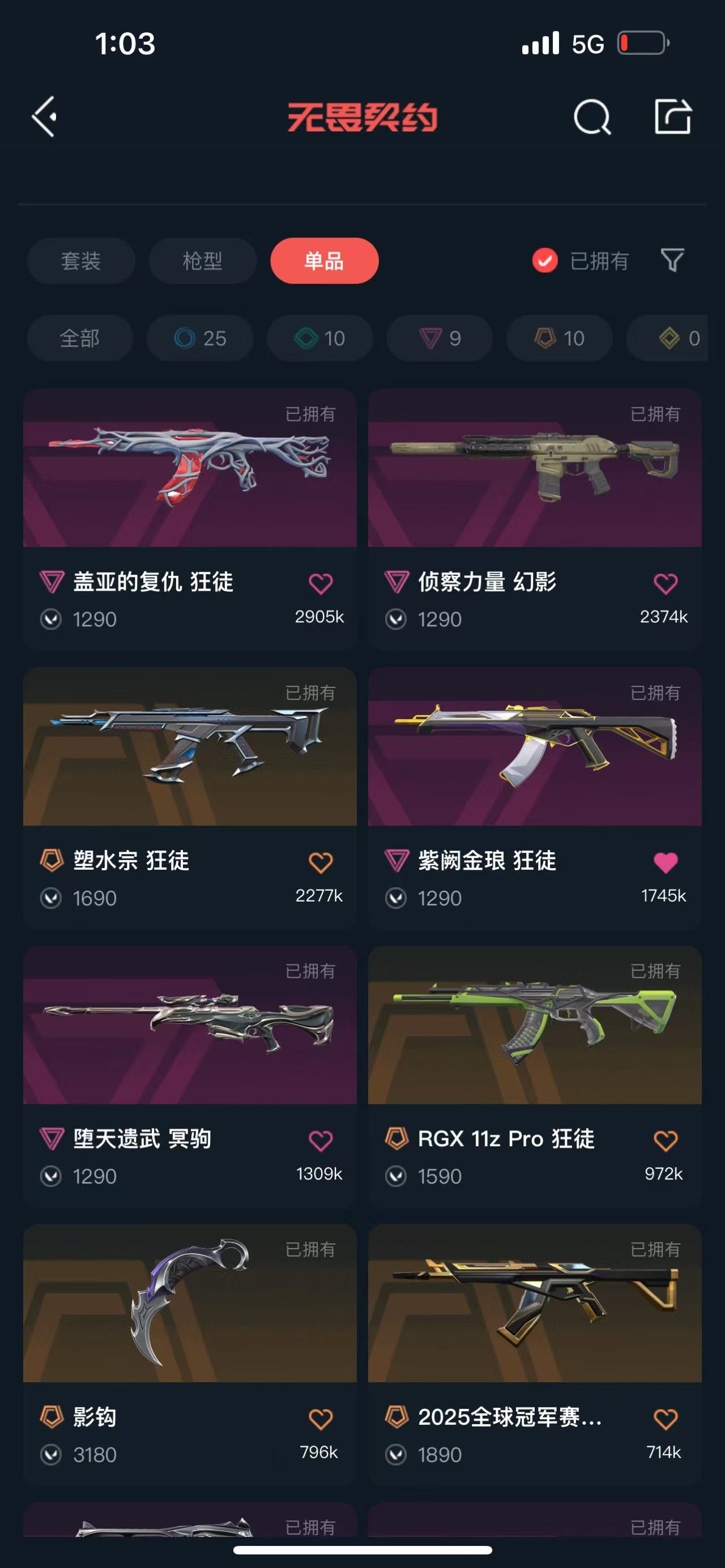Open the 塑水宗 狂徒 skin card
The width and height of the screenshot is (725, 1568).
tap(189, 747)
